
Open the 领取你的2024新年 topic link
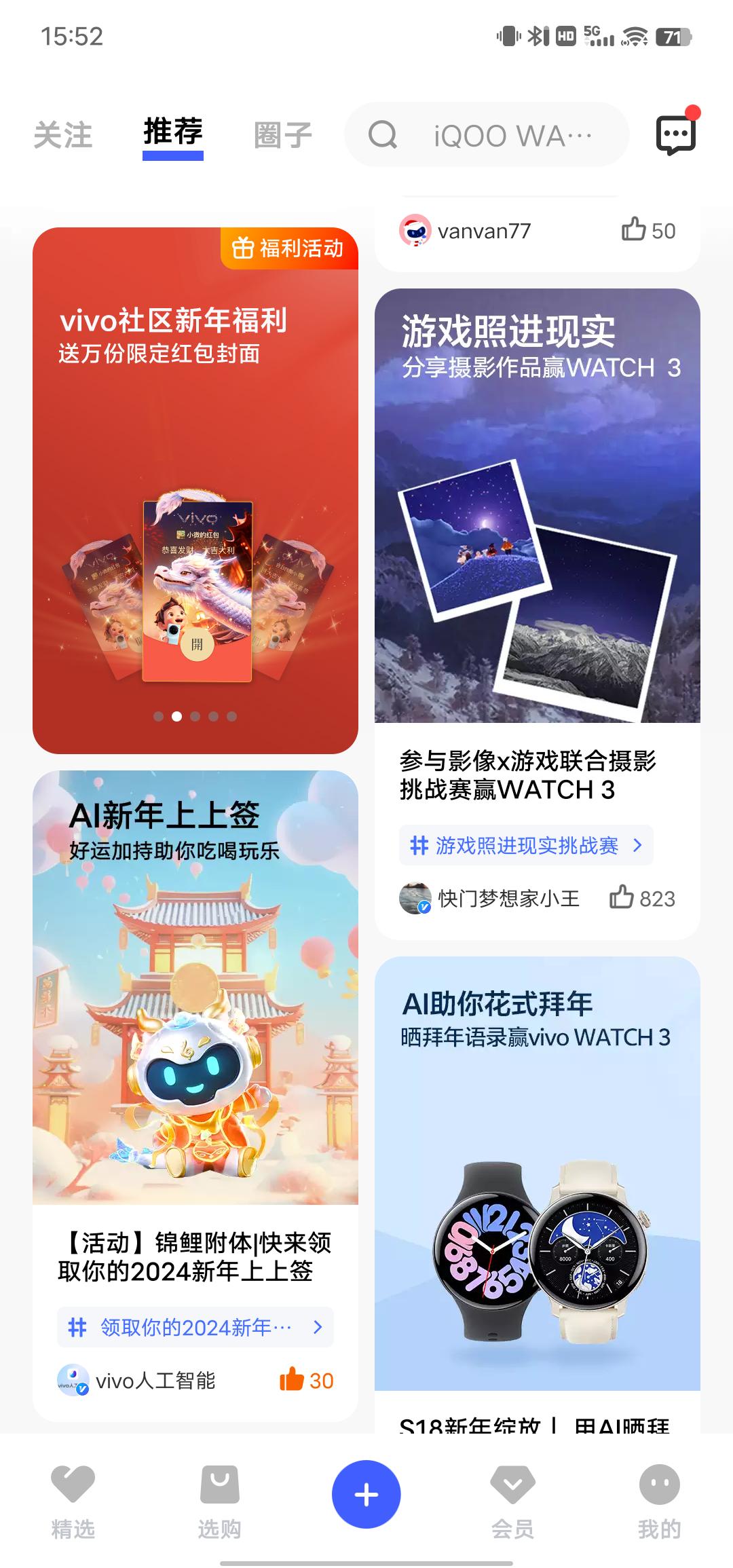pos(195,1326)
